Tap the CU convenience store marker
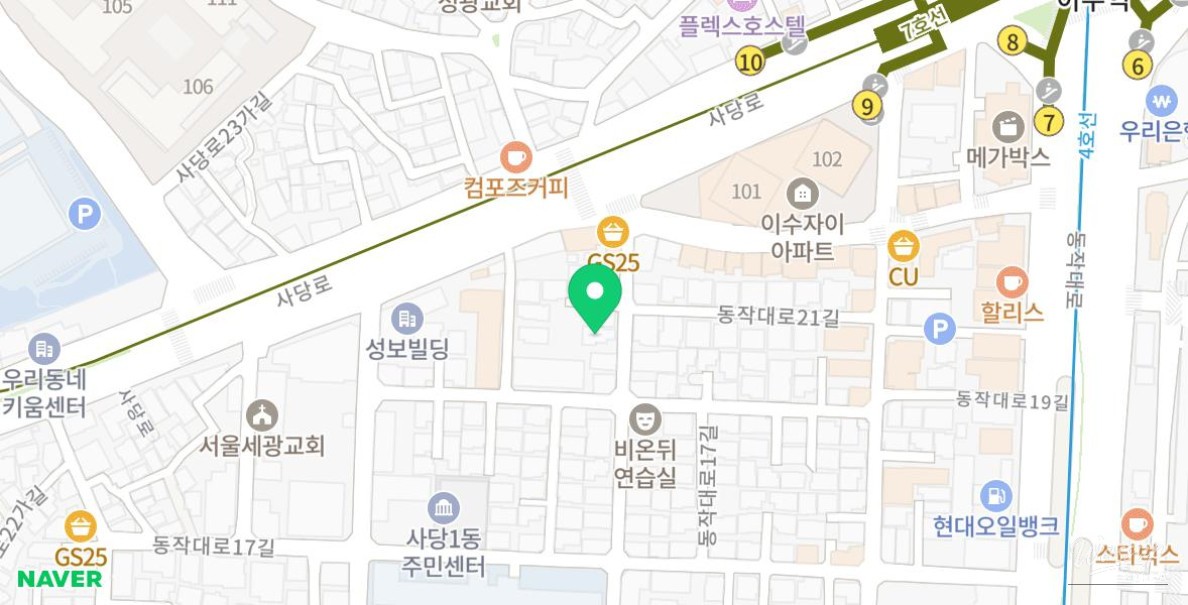 [903, 246]
